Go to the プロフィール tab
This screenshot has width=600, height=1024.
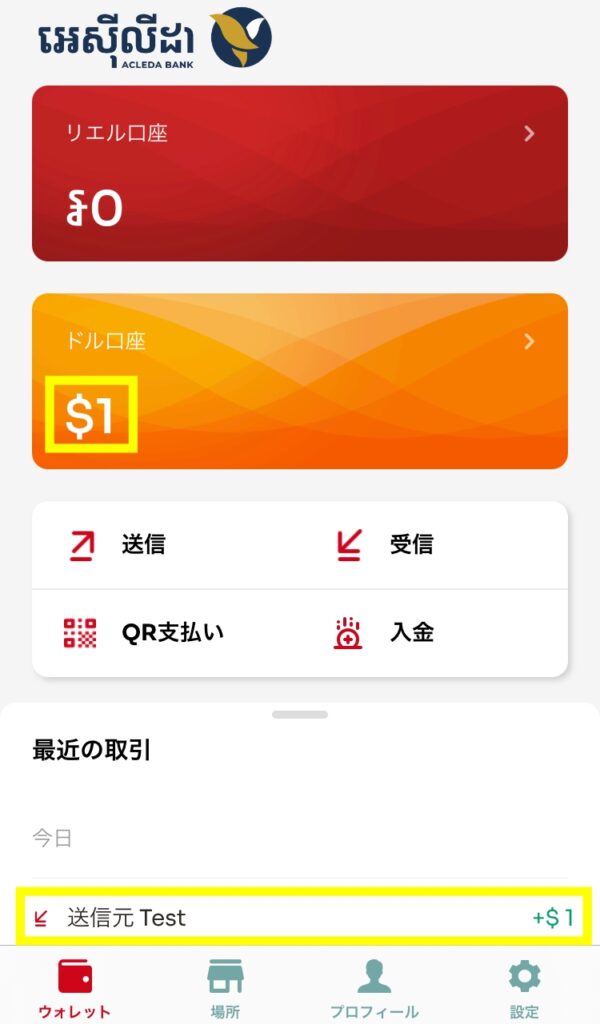(374, 988)
